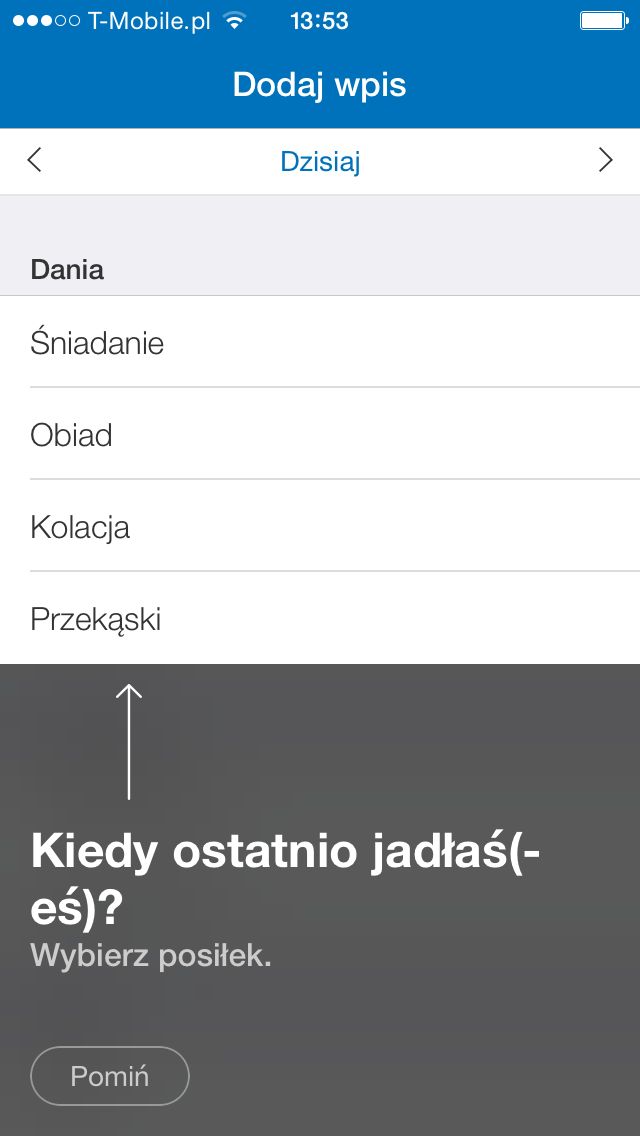This screenshot has height=1136, width=640.
Task: Skip the tutorial with Pomiń
Action: point(109,1076)
